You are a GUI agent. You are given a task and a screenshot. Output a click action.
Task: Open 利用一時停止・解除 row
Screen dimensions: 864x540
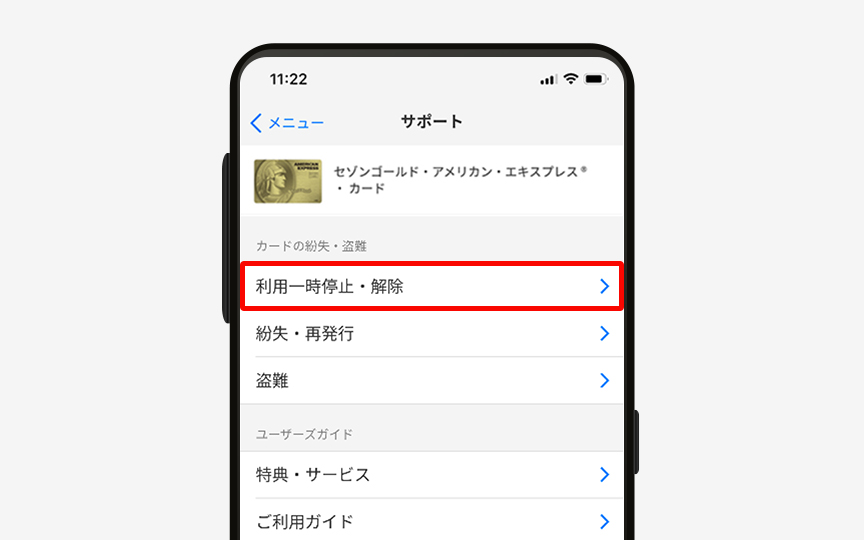pyautogui.click(x=431, y=286)
